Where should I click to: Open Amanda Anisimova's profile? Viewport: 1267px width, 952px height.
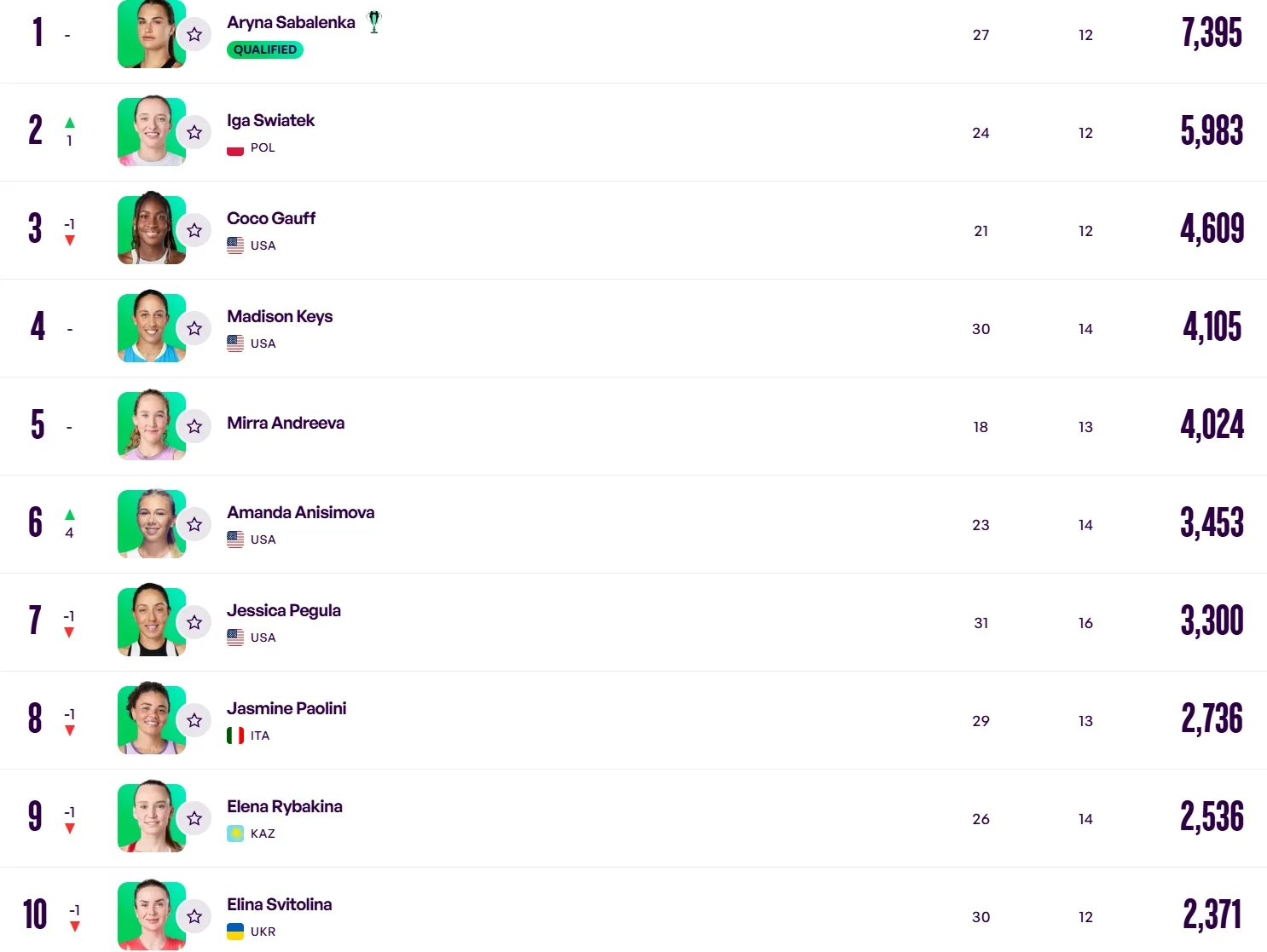pyautogui.click(x=300, y=512)
